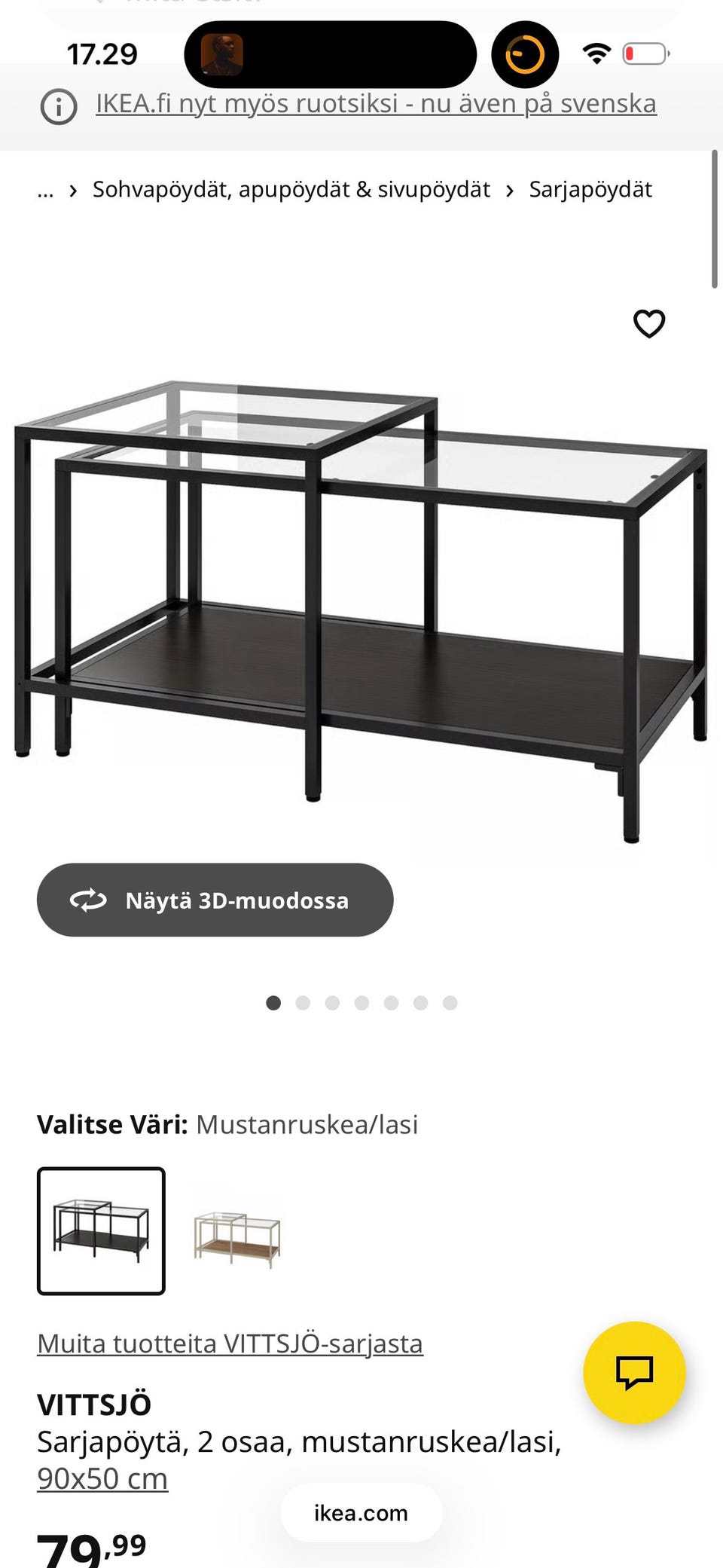This screenshot has height=1568, width=723.
Task: View Muita tuotteita VITTSJÖ-sarjasta
Action: 230,1343
